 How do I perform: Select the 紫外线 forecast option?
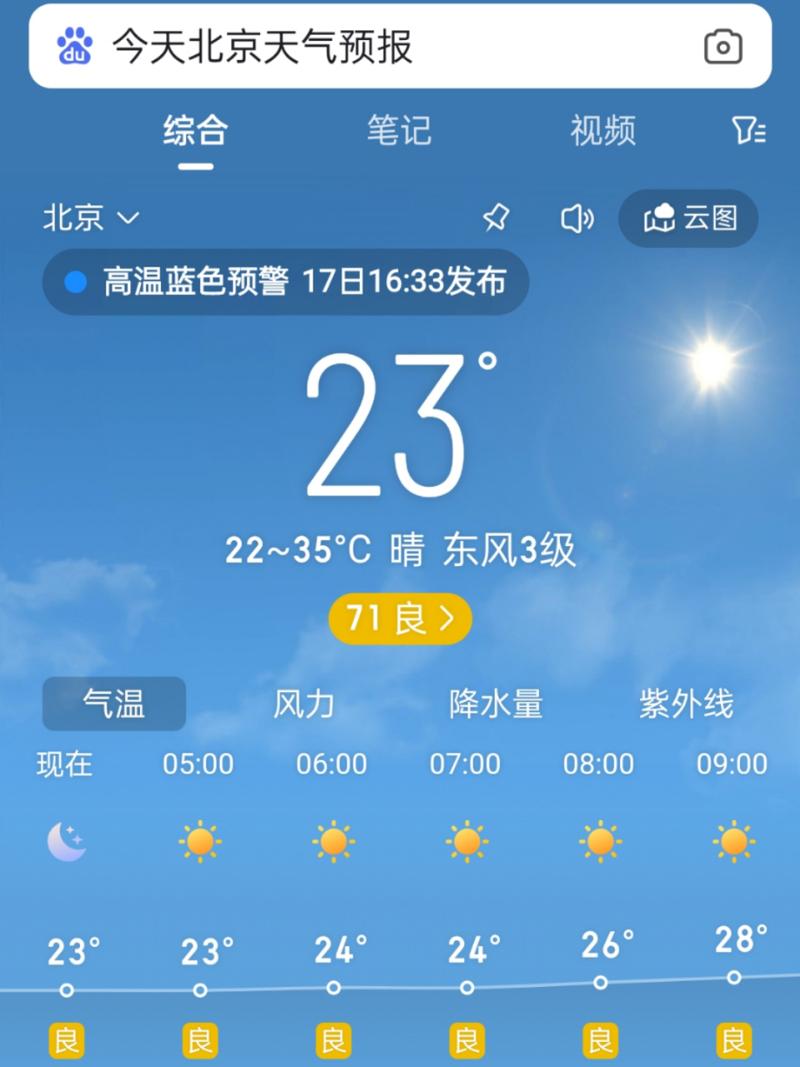pos(688,704)
